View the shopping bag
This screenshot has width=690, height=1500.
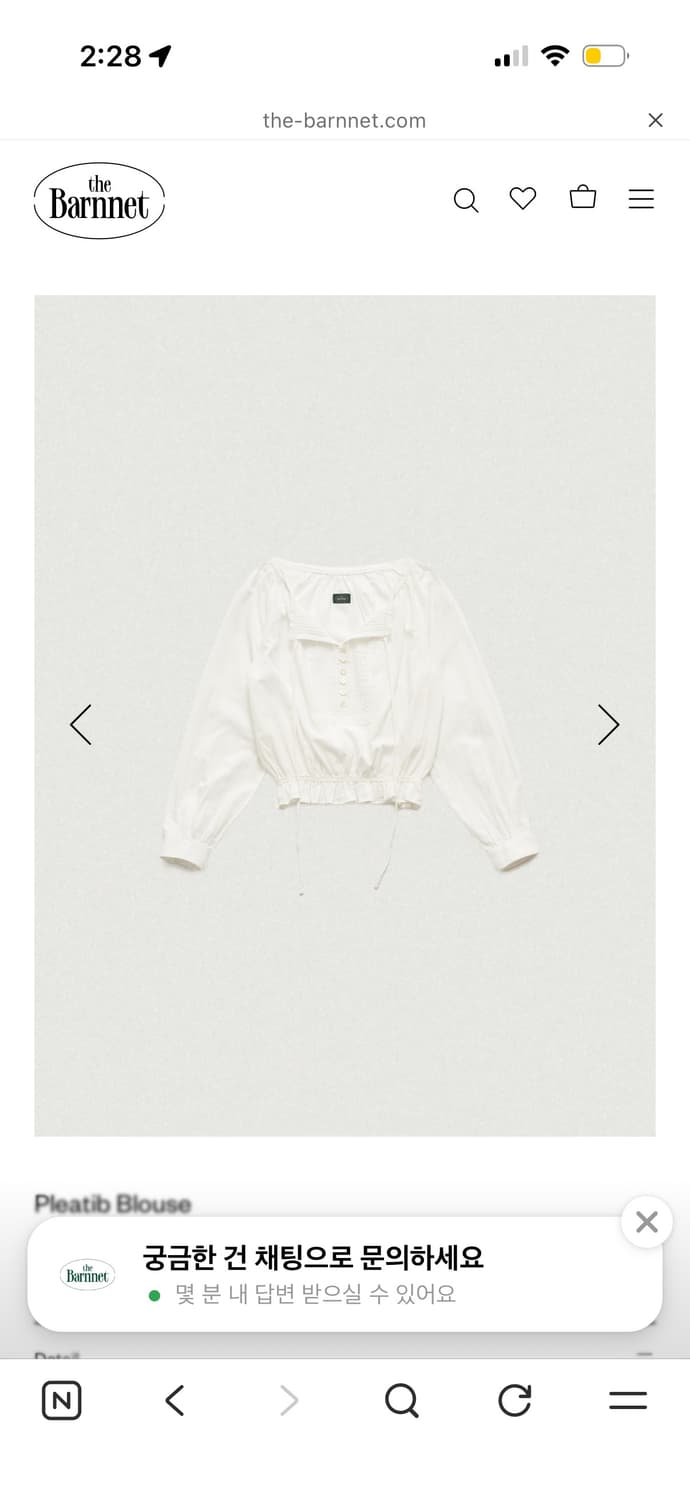[x=583, y=197]
